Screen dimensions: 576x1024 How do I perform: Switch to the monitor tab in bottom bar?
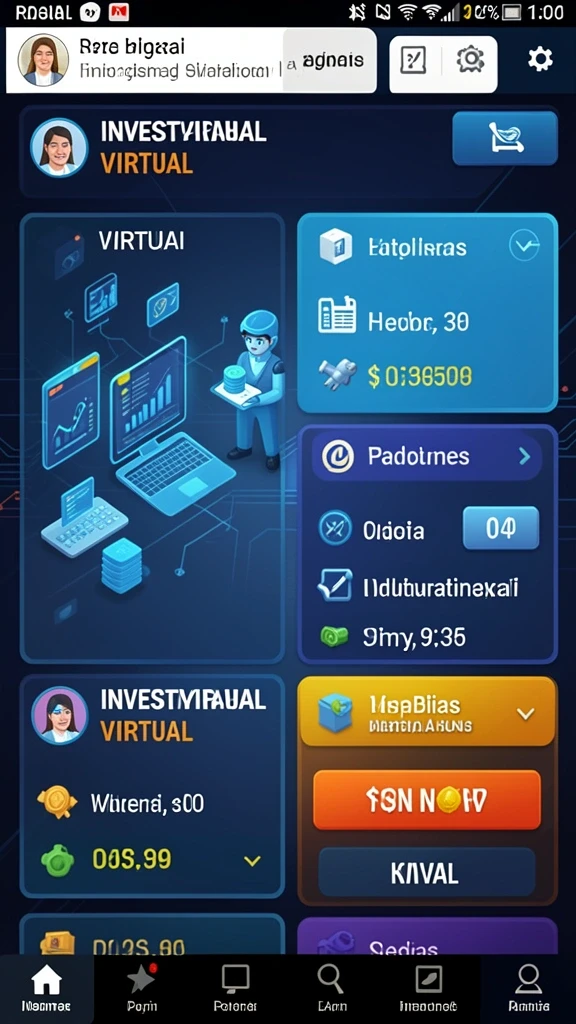(x=235, y=989)
